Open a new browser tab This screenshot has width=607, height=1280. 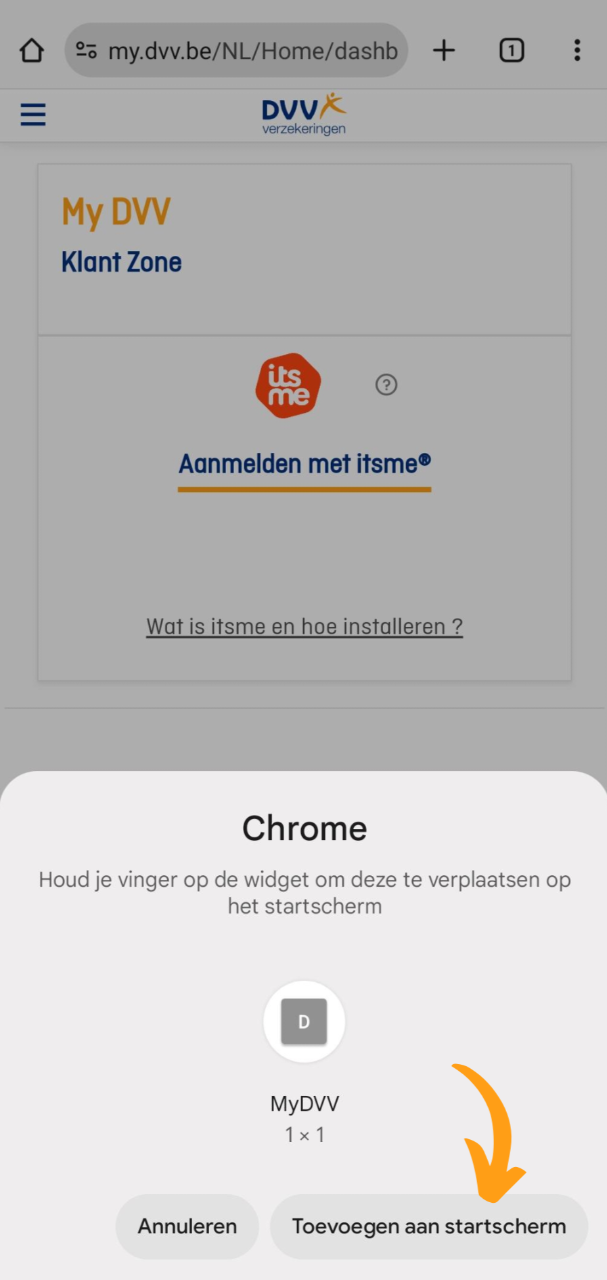[443, 50]
